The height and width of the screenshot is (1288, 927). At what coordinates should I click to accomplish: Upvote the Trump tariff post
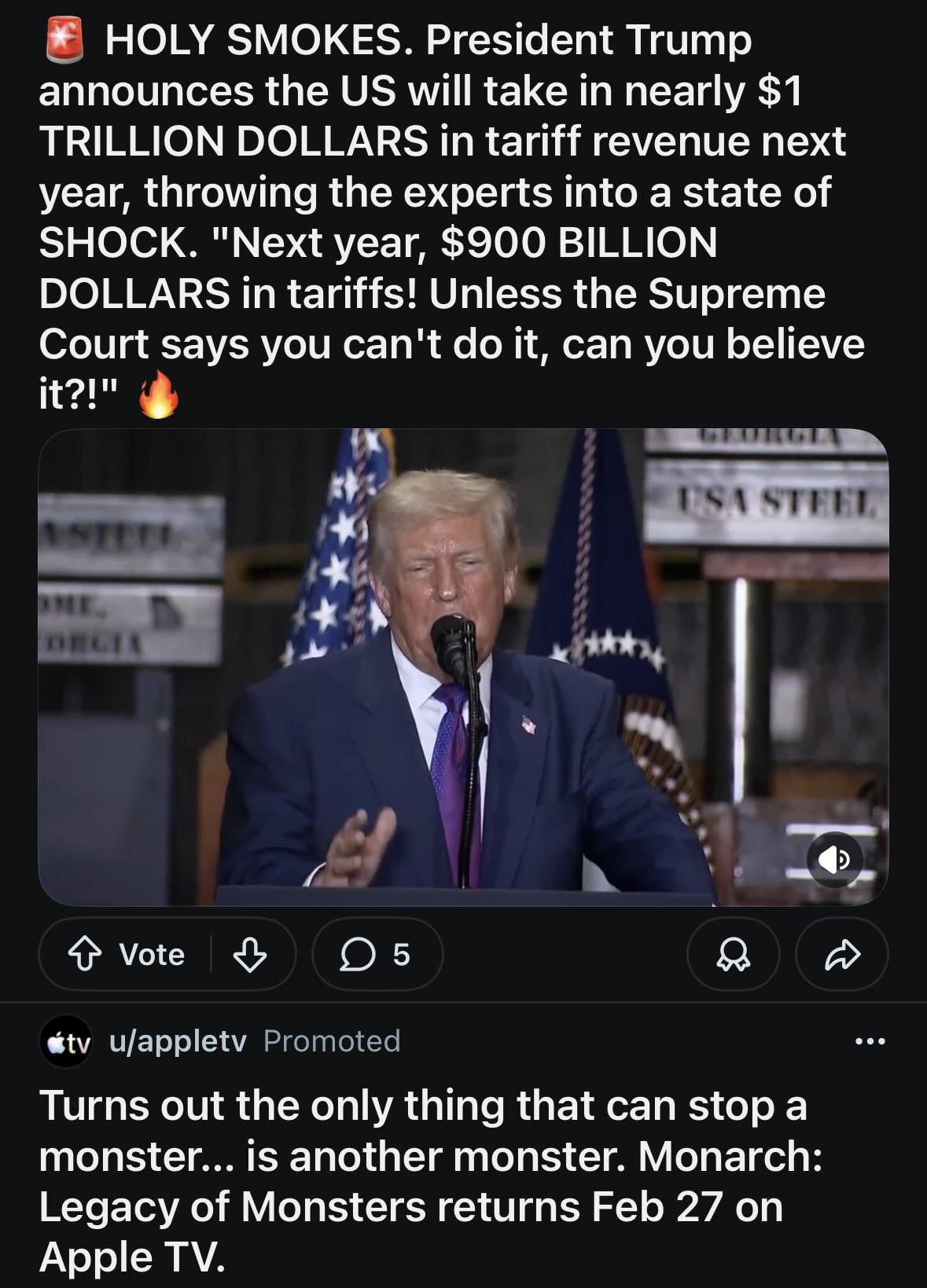tap(86, 954)
